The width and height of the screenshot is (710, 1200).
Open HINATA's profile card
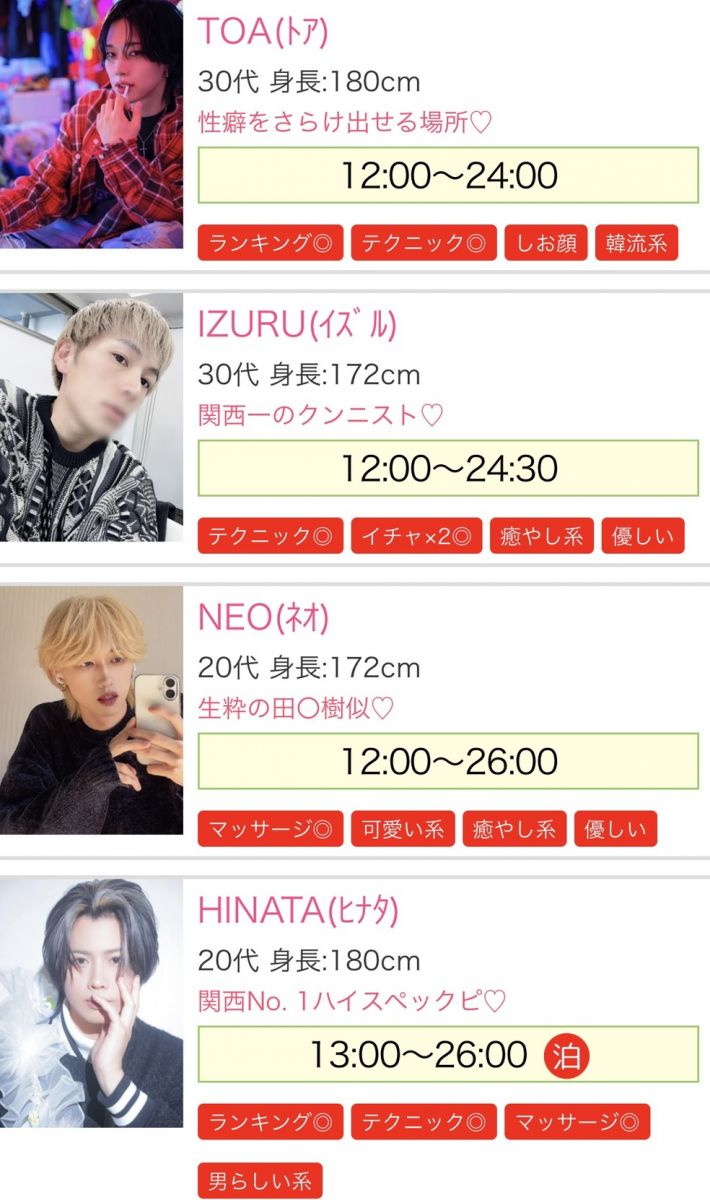pyautogui.click(x=298, y=910)
